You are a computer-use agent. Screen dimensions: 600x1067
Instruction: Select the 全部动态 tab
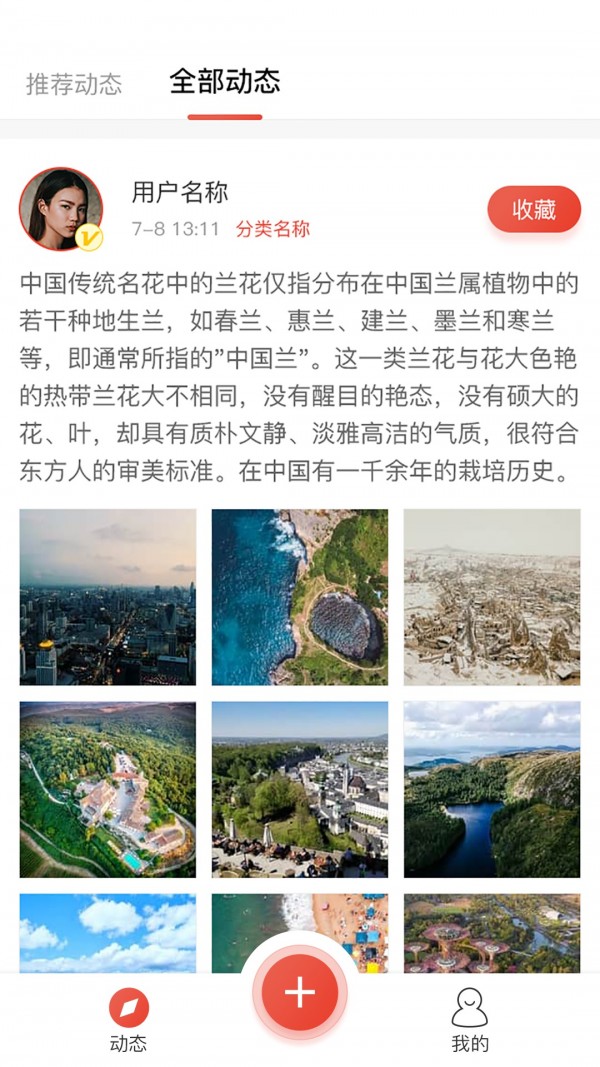225,82
